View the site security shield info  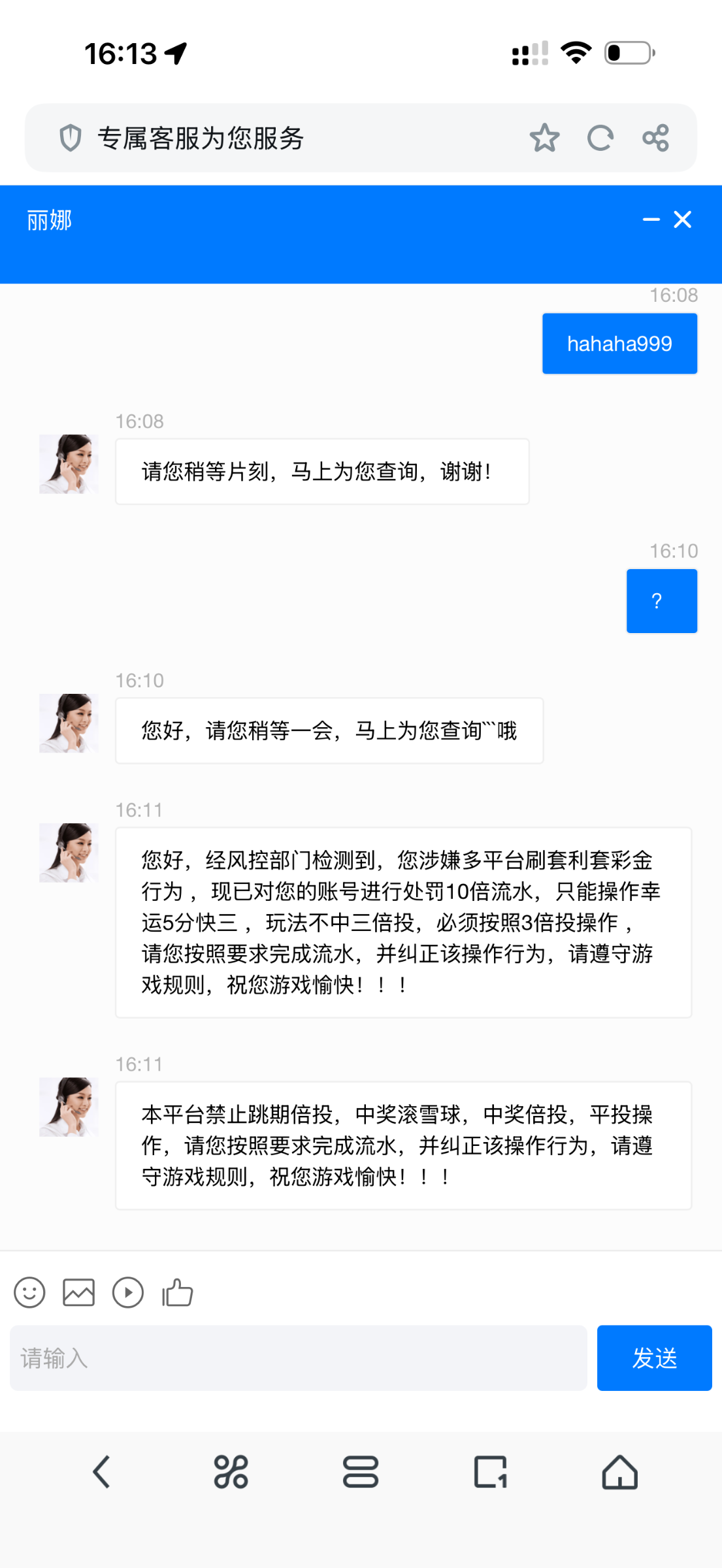point(70,138)
